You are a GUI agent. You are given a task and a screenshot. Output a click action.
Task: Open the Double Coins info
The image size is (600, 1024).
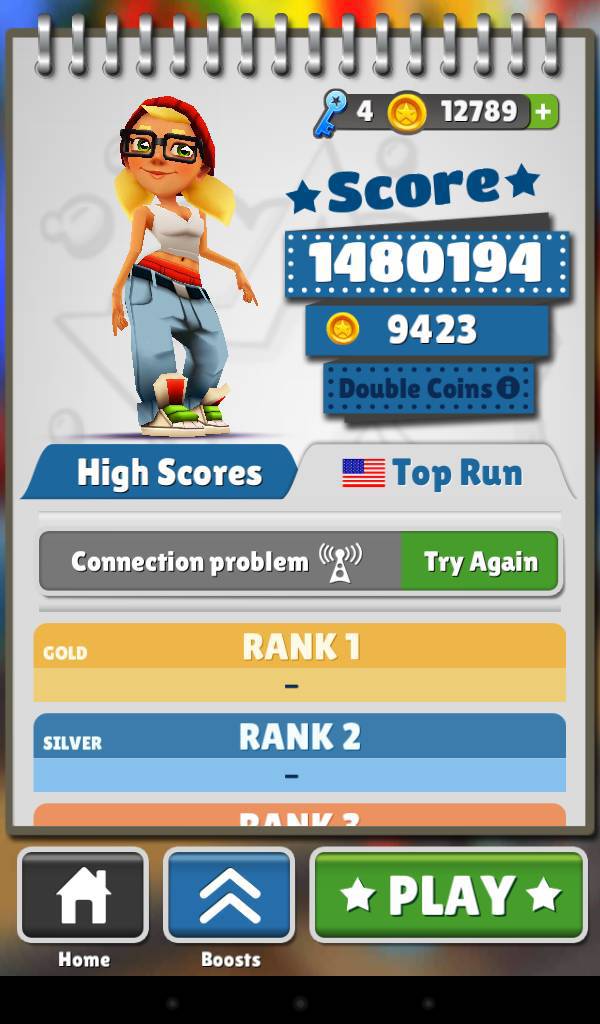pos(508,388)
